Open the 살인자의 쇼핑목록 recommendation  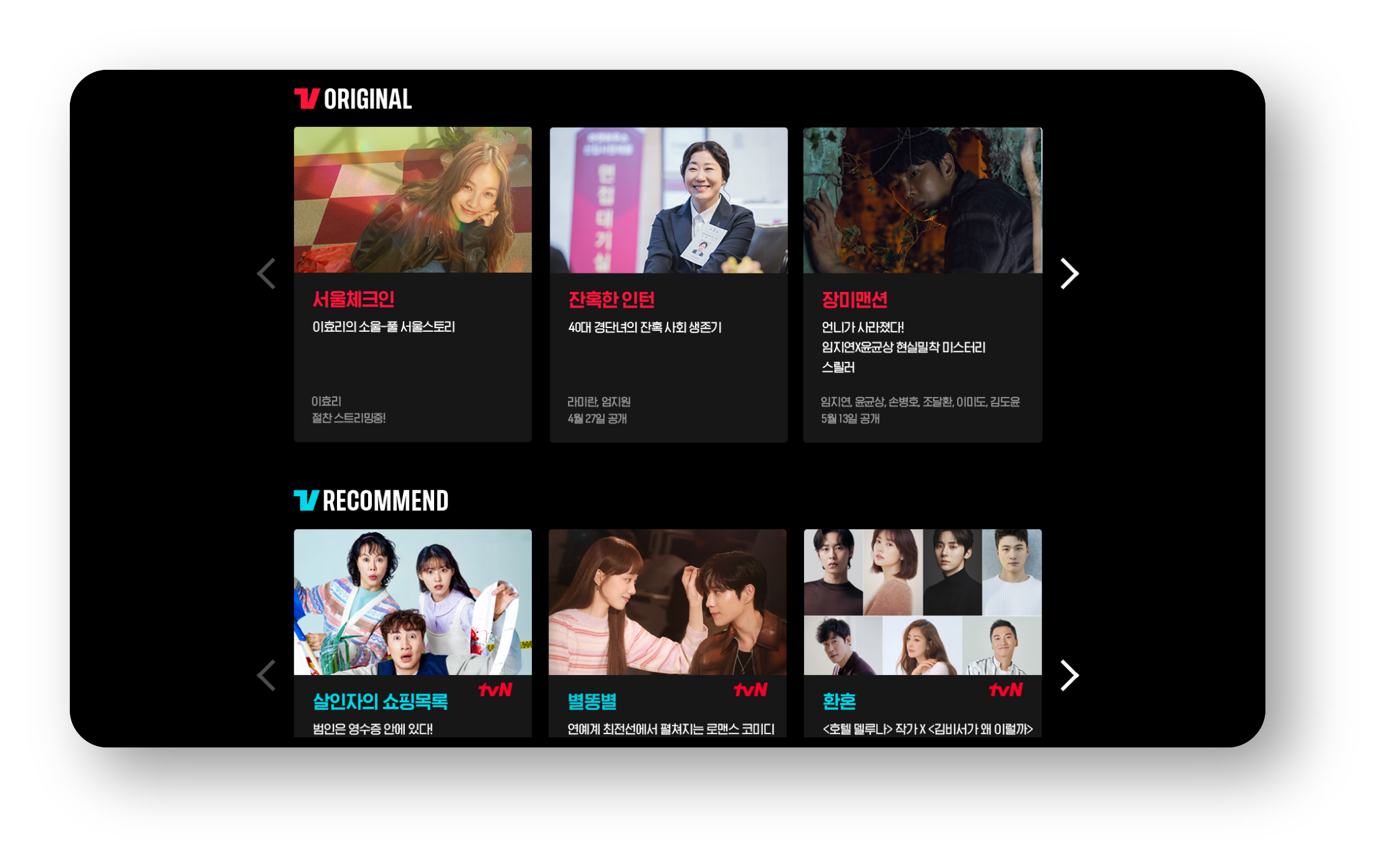coord(412,632)
